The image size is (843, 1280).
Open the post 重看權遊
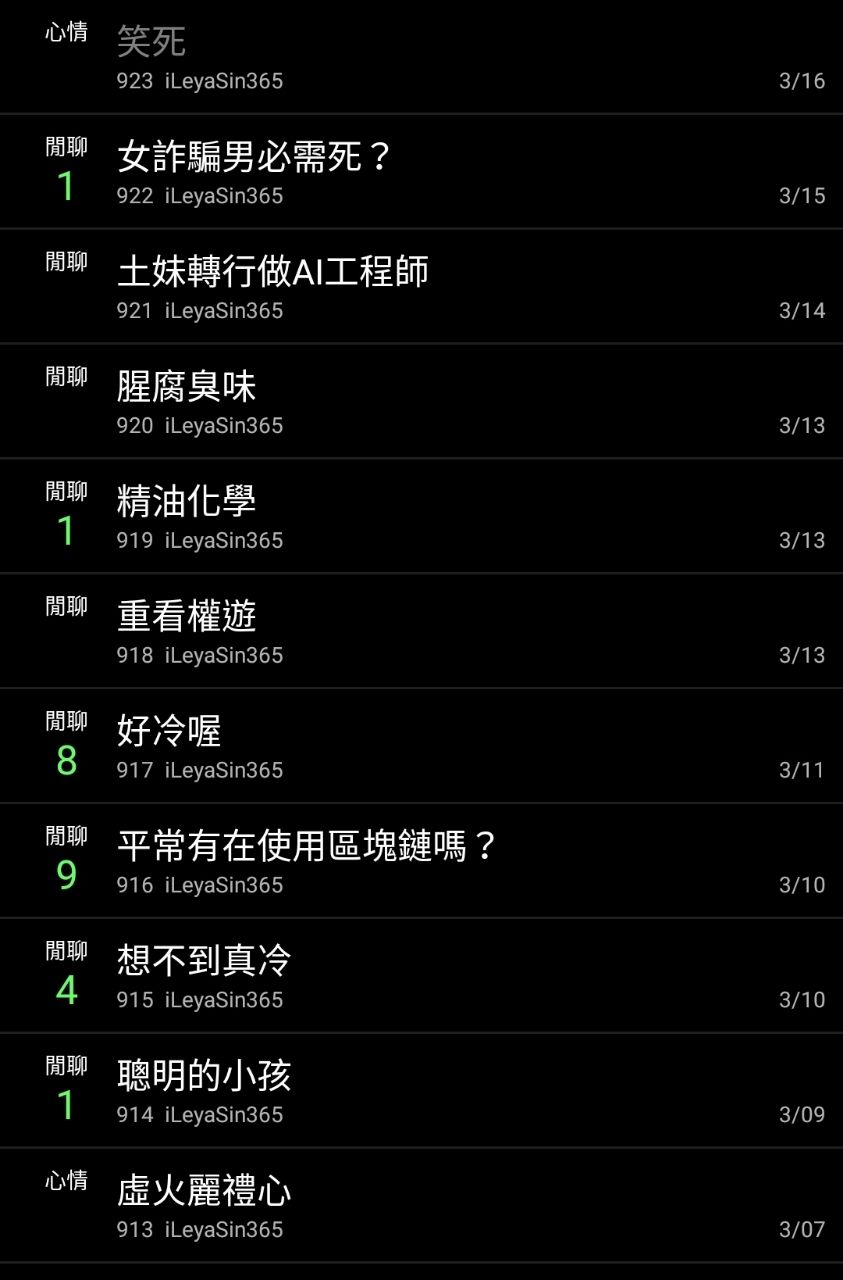187,617
